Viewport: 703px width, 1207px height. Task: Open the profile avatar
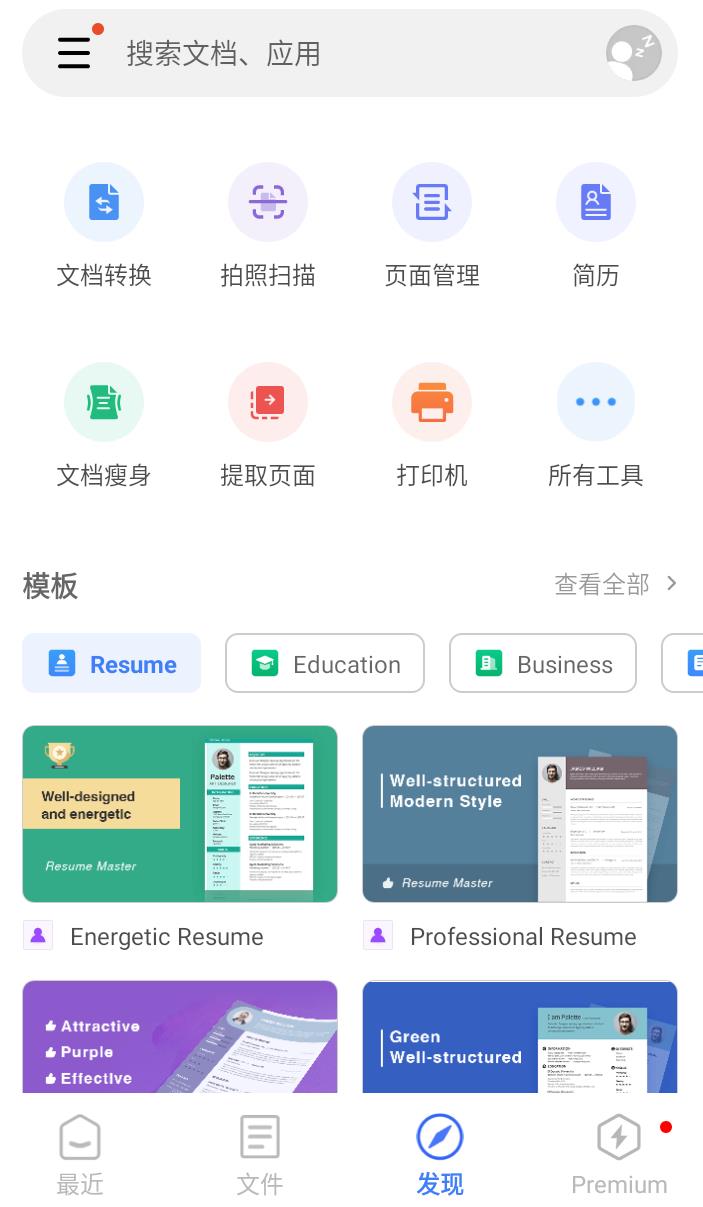(x=633, y=53)
